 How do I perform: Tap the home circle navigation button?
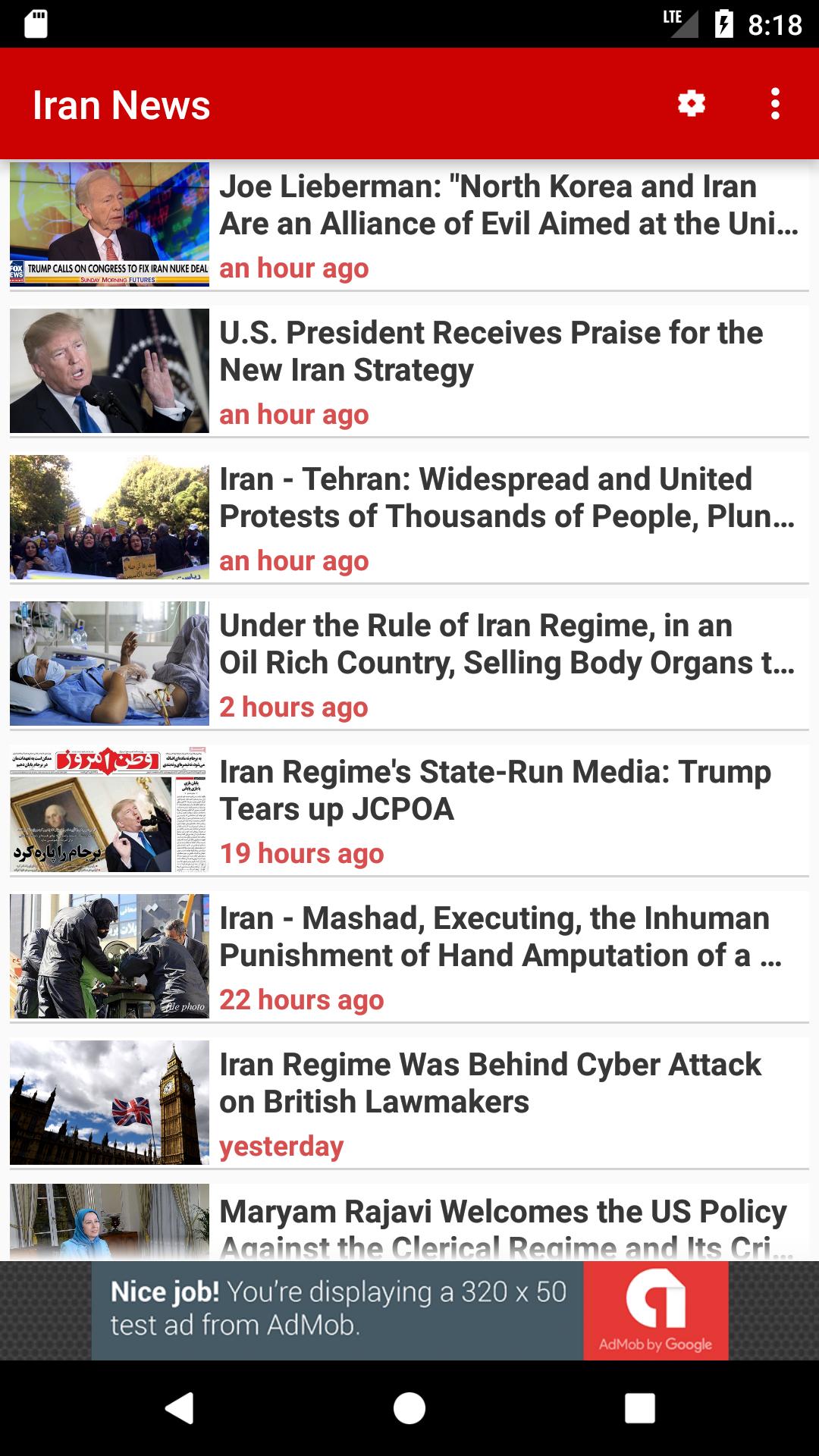[409, 1407]
